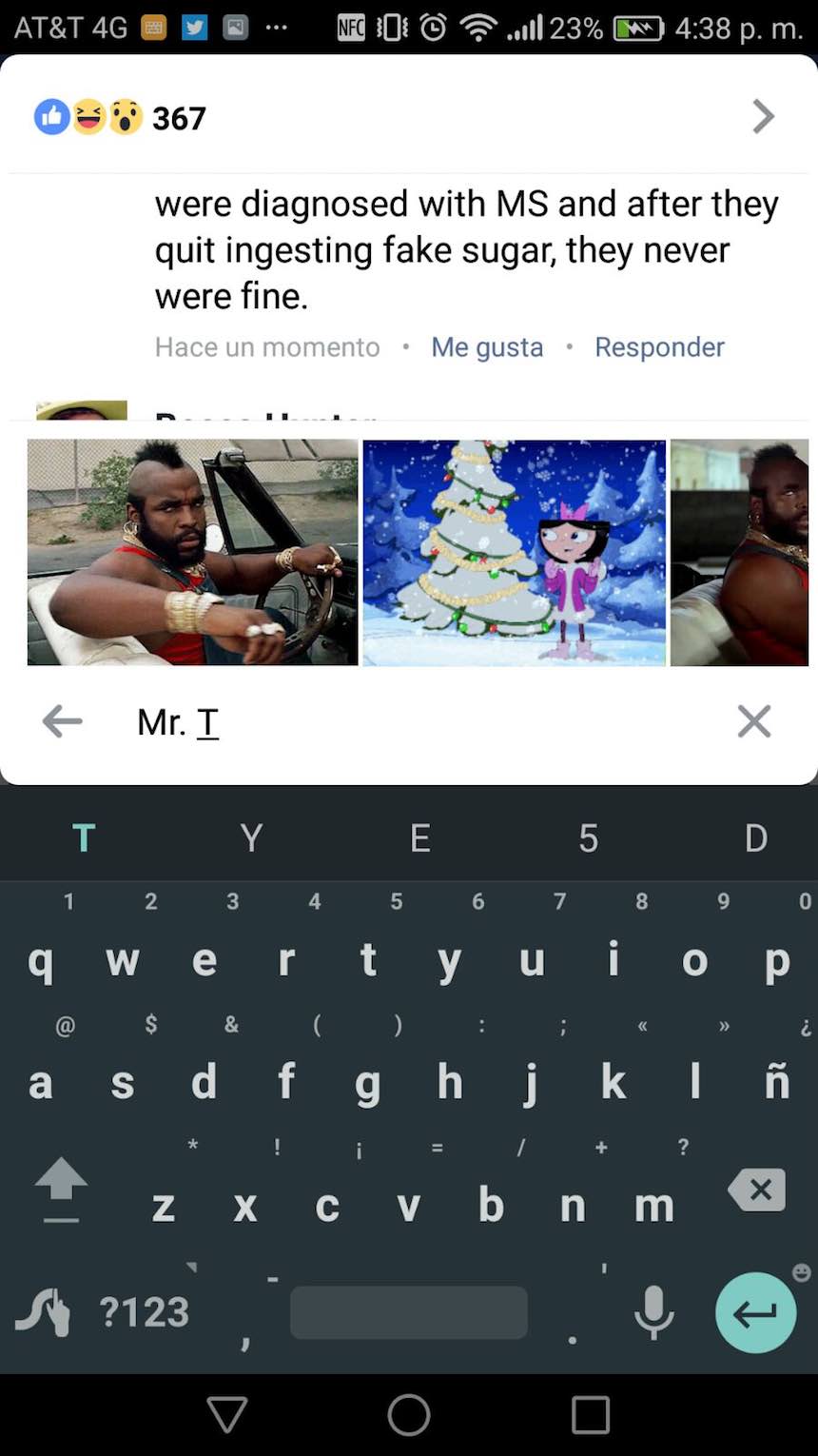Tap 'Me gusta' under the comment
The height and width of the screenshot is (1456, 818).
click(487, 347)
